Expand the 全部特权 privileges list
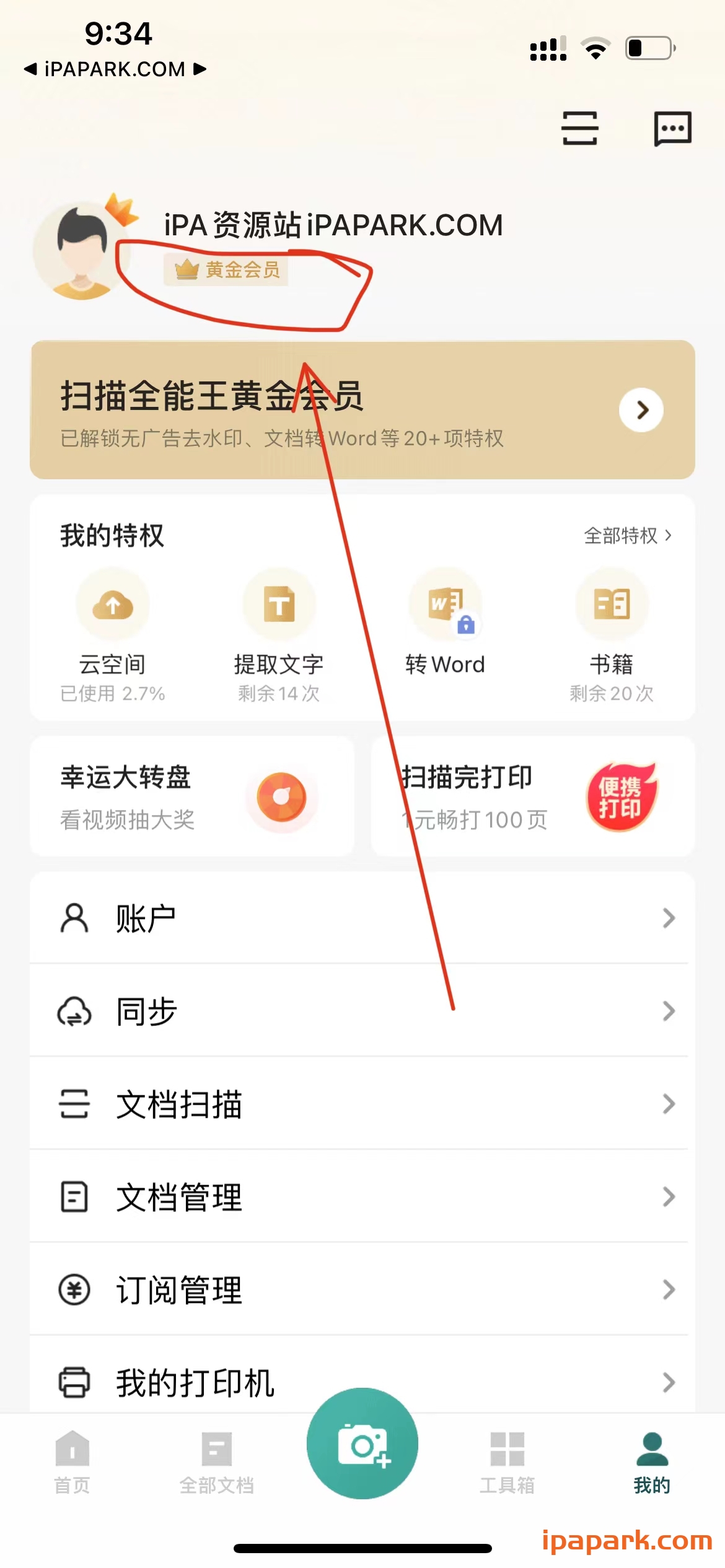 click(628, 536)
